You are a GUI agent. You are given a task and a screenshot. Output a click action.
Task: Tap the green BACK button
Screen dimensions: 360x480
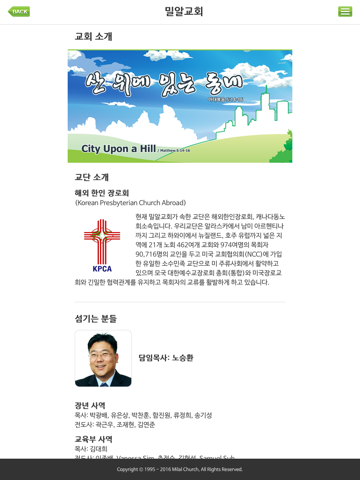19,12
